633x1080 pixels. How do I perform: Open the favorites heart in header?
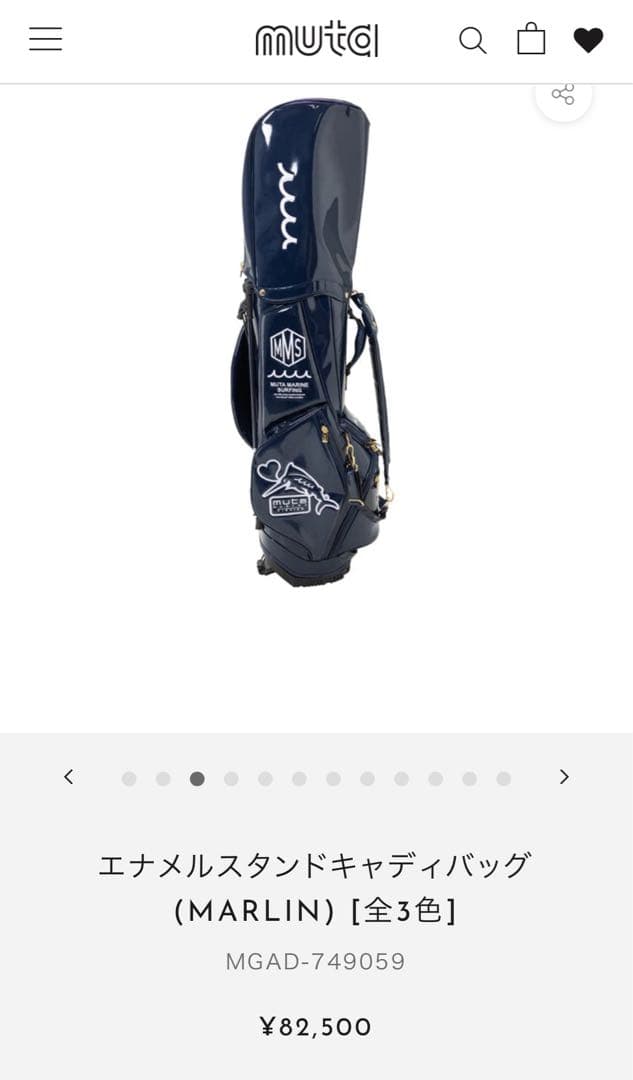pos(588,40)
